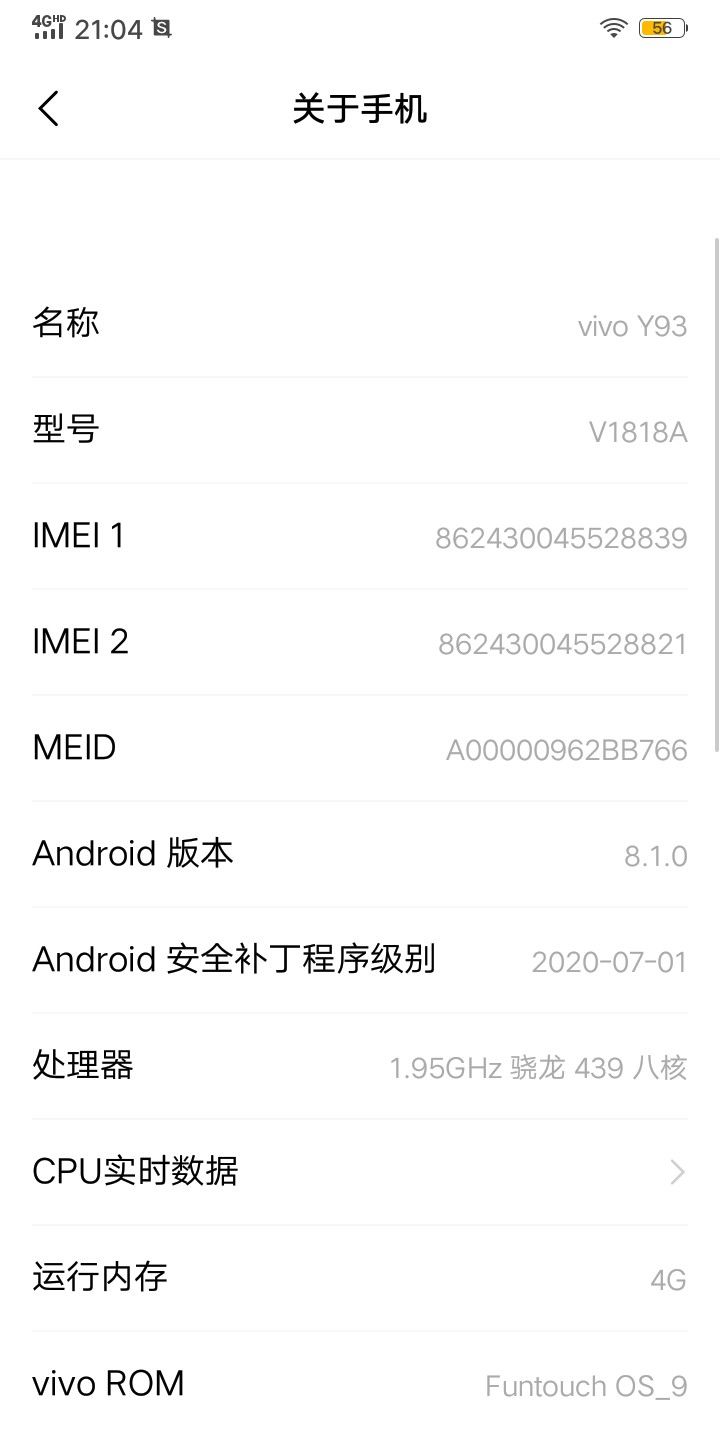Viewport: 720px width, 1436px height.
Task: Tap the Android 版本 row
Action: [x=360, y=854]
